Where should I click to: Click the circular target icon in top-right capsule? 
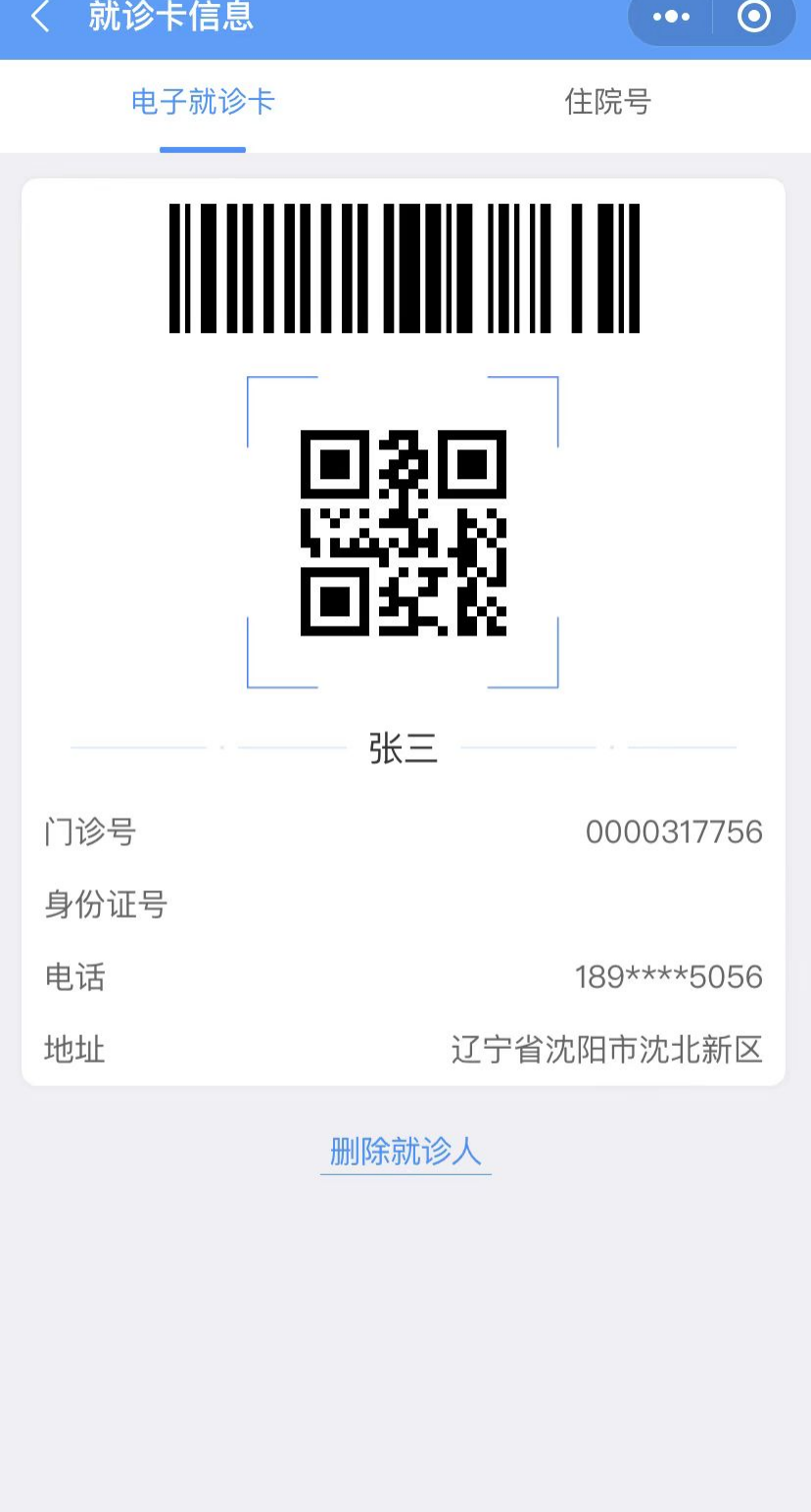(752, 17)
